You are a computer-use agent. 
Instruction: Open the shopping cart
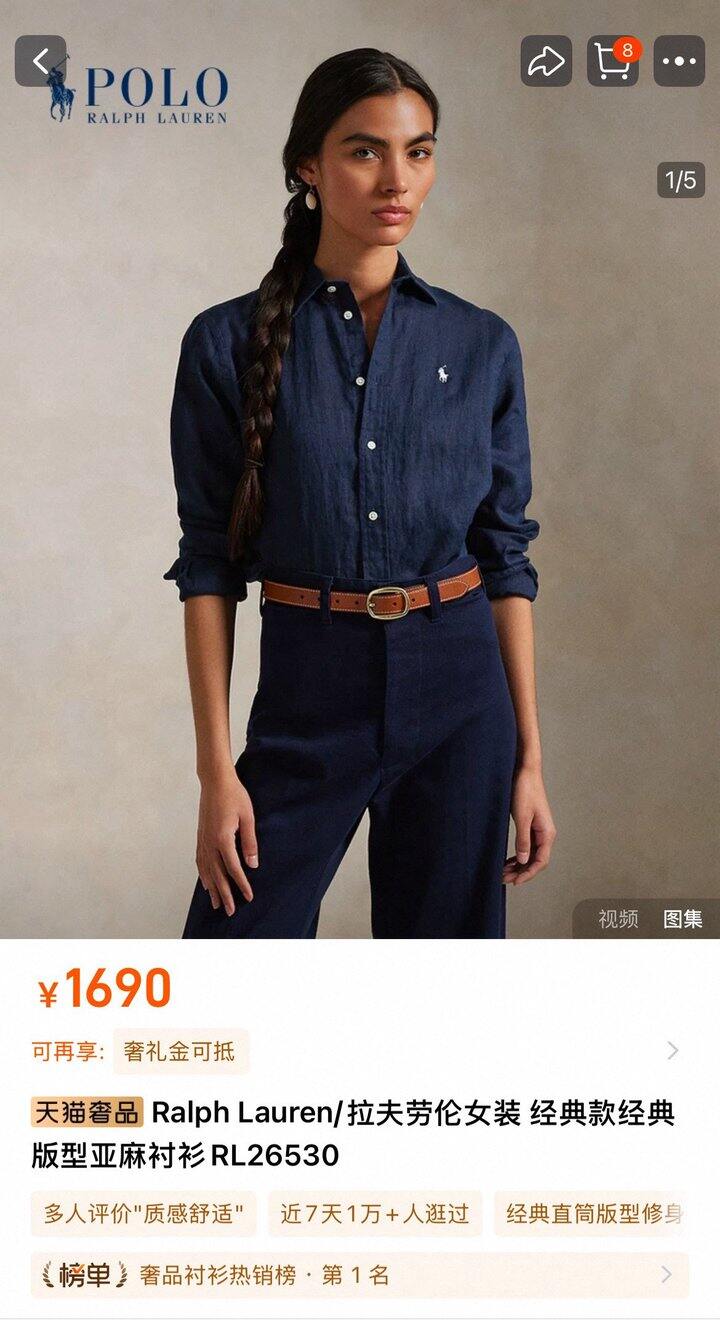(x=613, y=62)
